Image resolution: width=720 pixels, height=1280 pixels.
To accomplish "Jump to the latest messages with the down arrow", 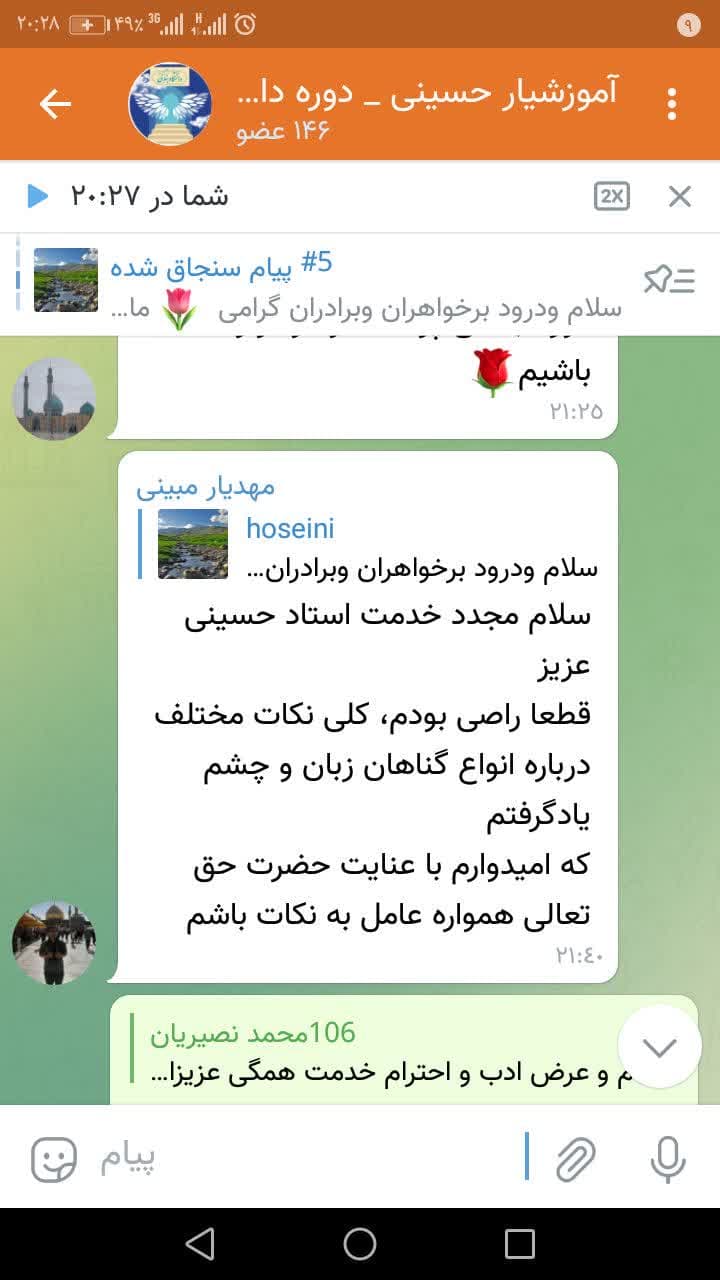I will (x=659, y=1047).
